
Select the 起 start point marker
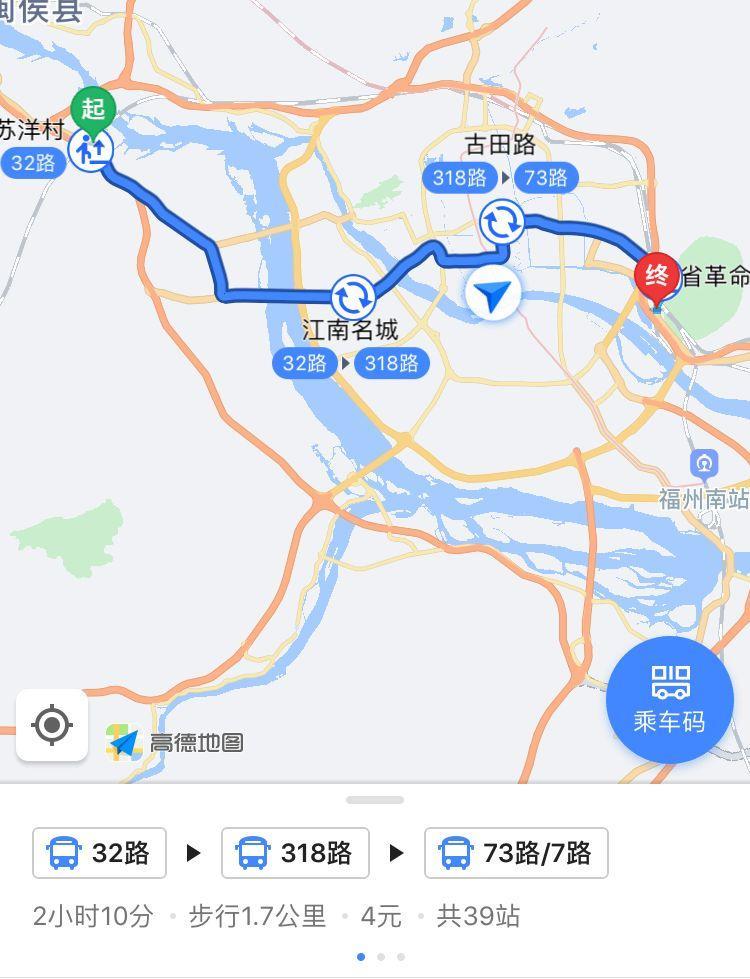pyautogui.click(x=93, y=109)
